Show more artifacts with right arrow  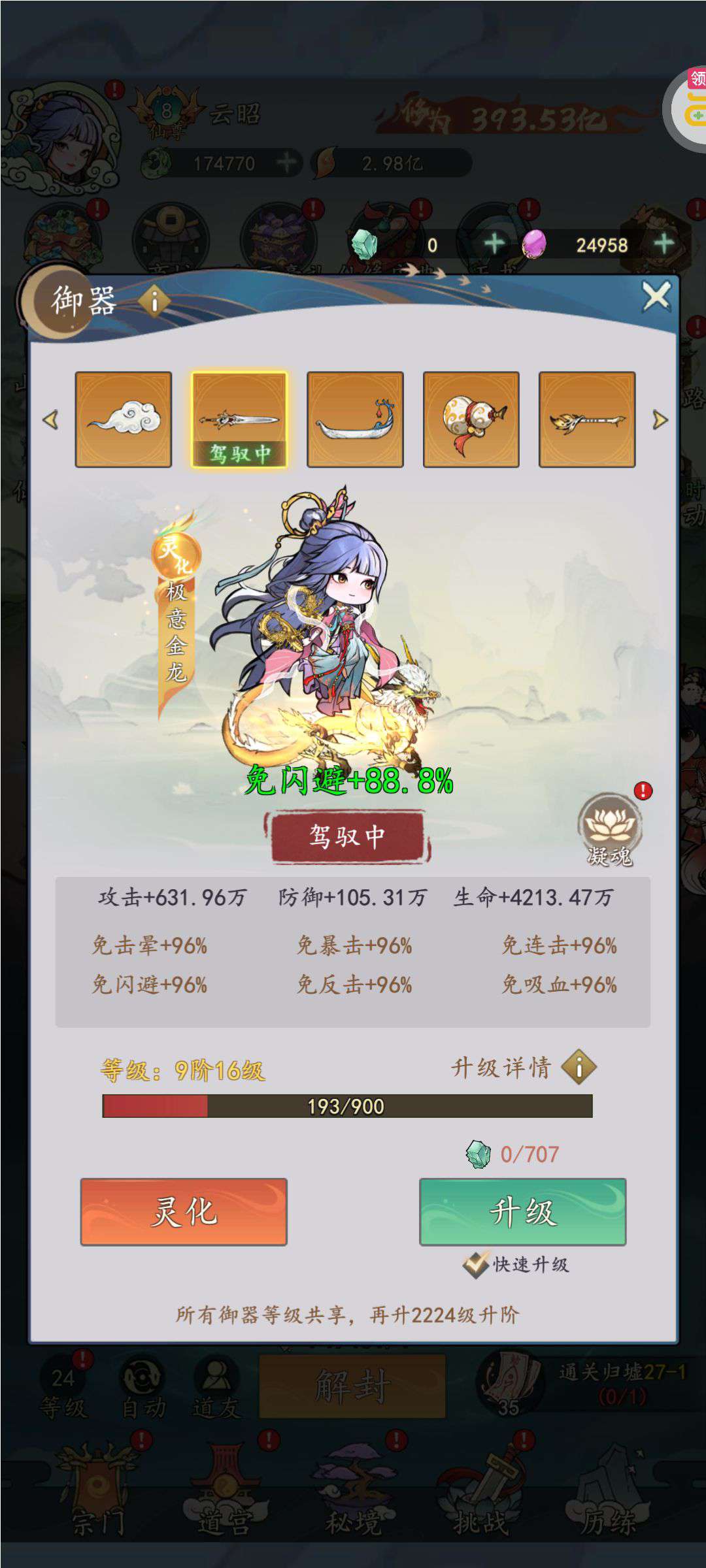660,419
